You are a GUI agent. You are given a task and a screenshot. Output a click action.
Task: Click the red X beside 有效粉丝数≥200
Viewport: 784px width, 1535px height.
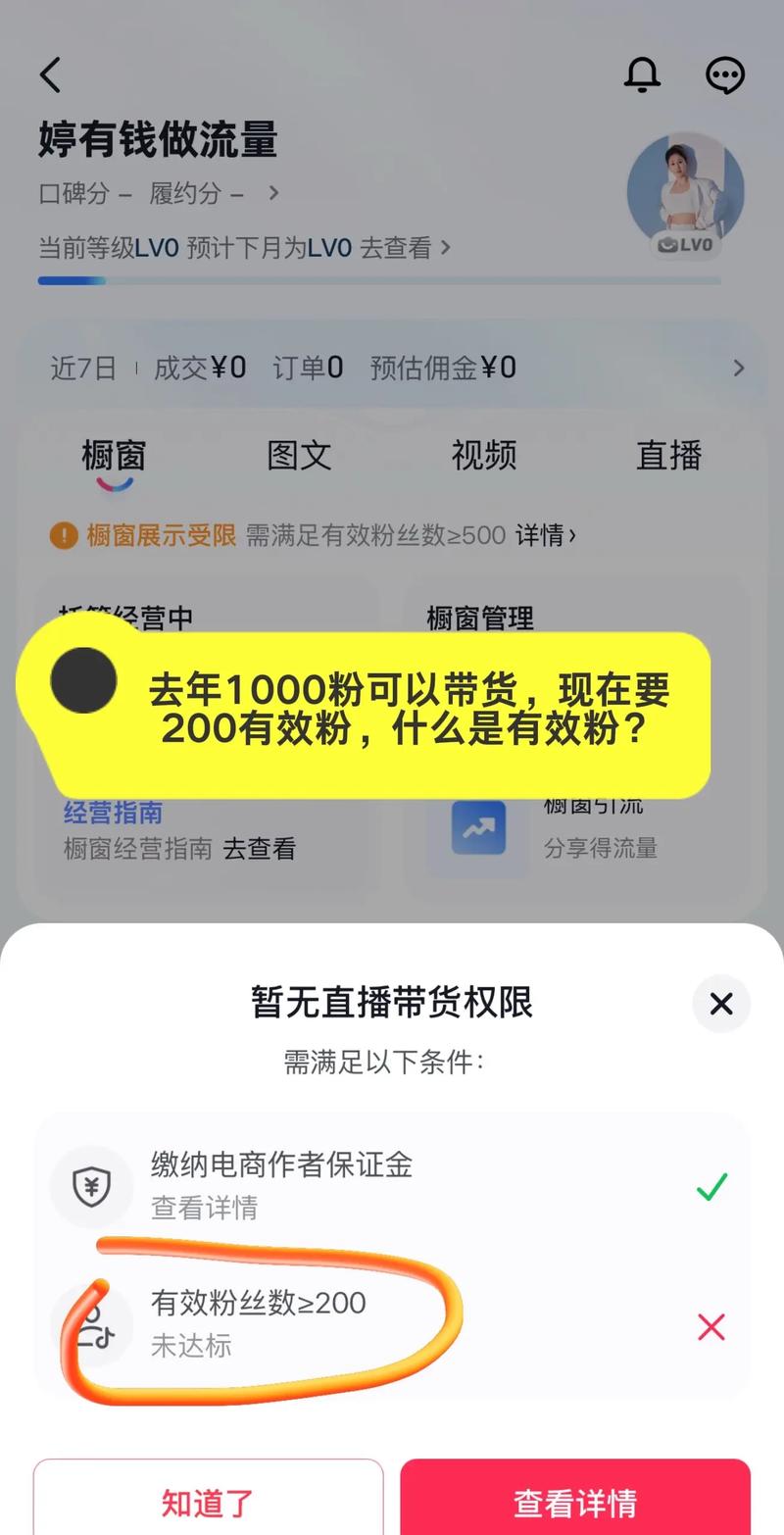coord(713,1327)
